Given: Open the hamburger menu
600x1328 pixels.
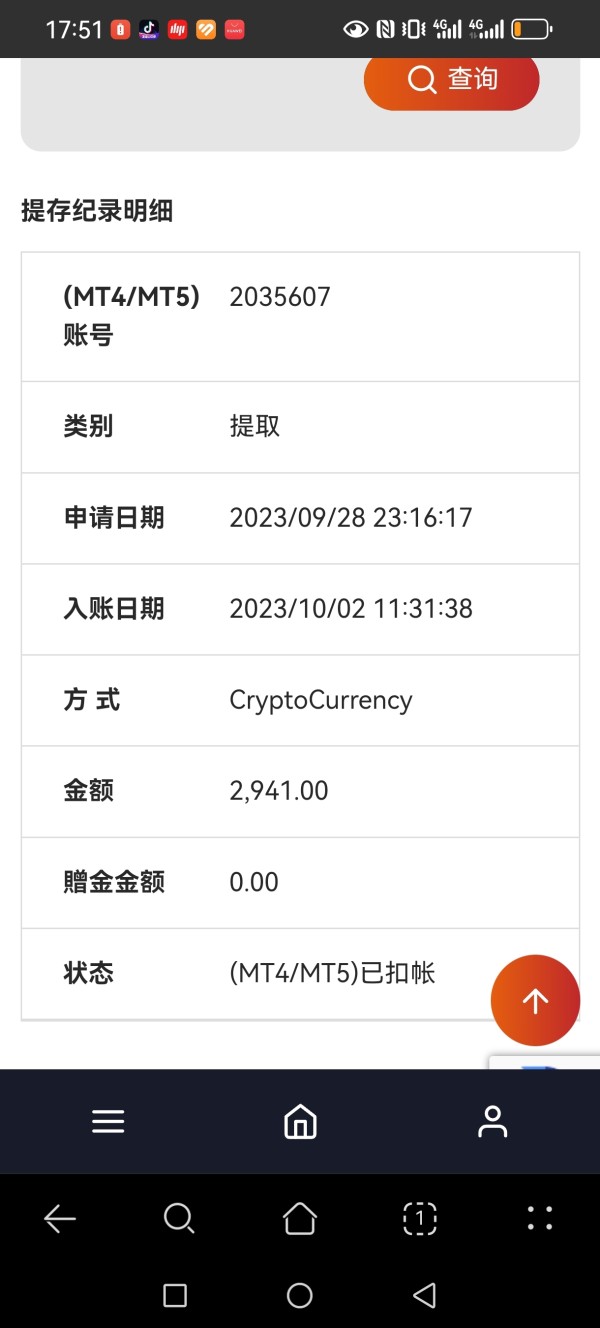Looking at the screenshot, I should point(108,1121).
